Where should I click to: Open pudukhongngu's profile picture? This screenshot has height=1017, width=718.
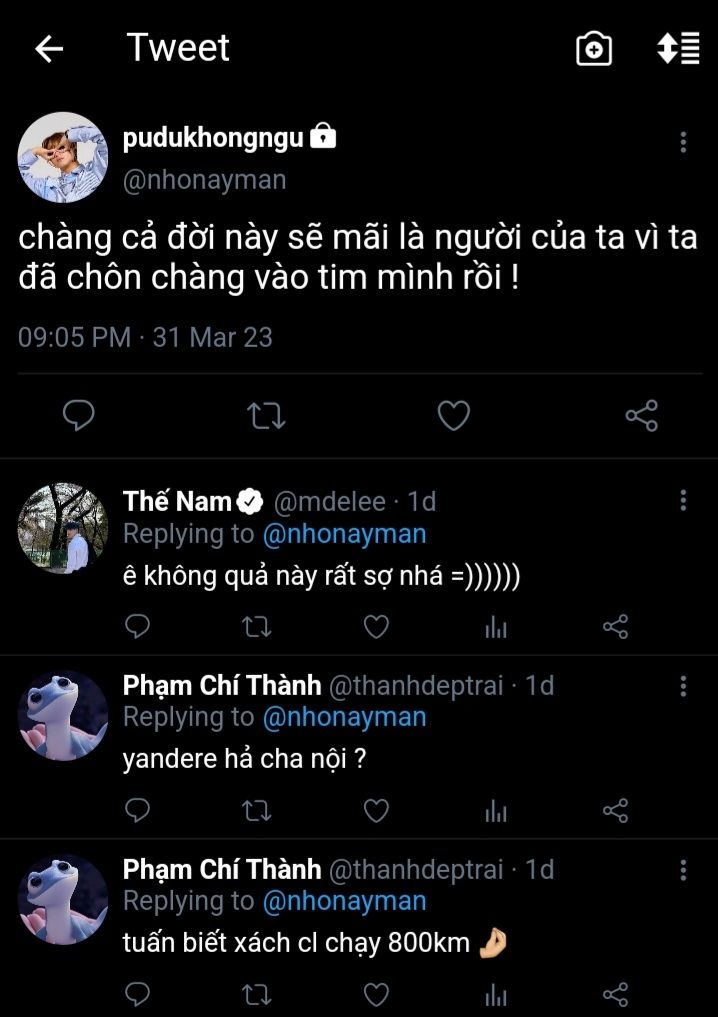pos(63,157)
